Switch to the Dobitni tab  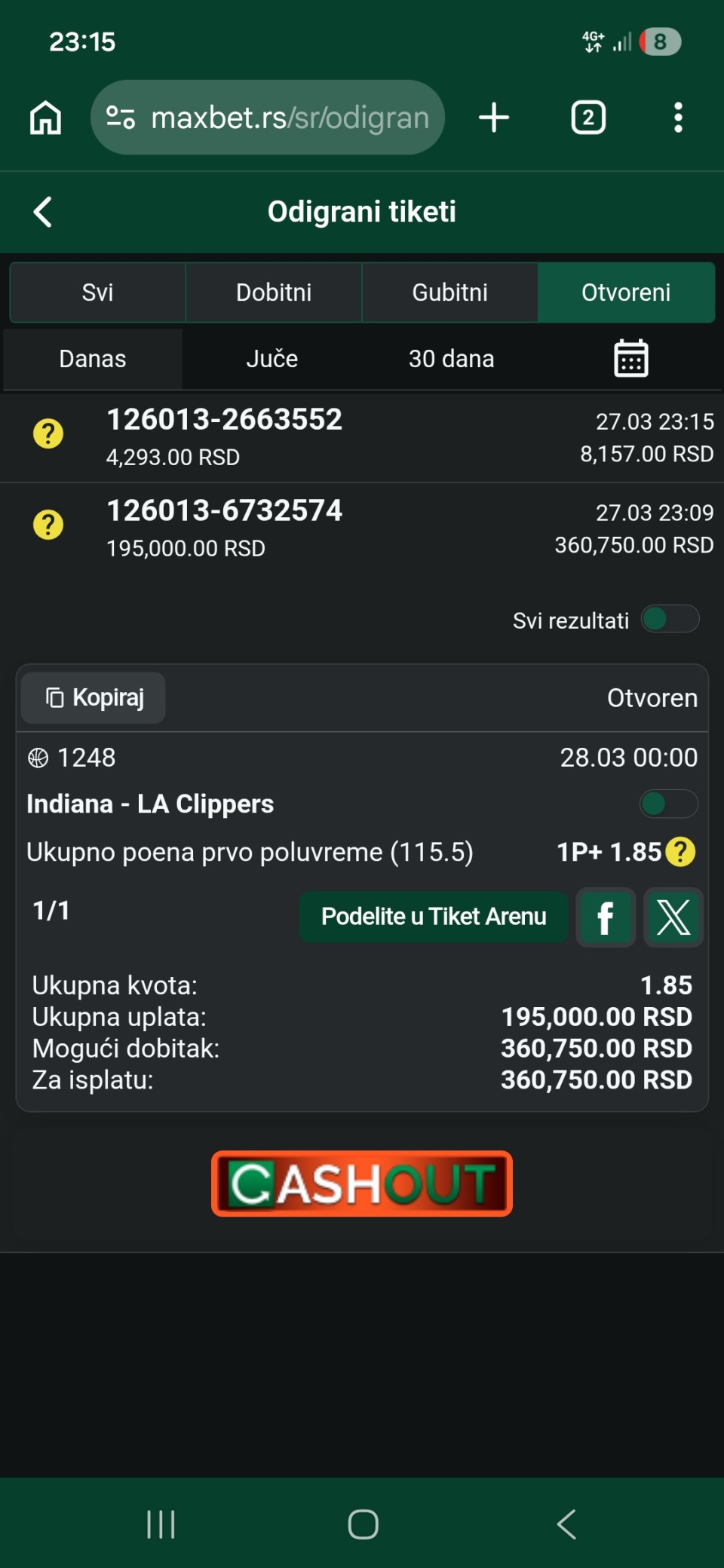(274, 292)
